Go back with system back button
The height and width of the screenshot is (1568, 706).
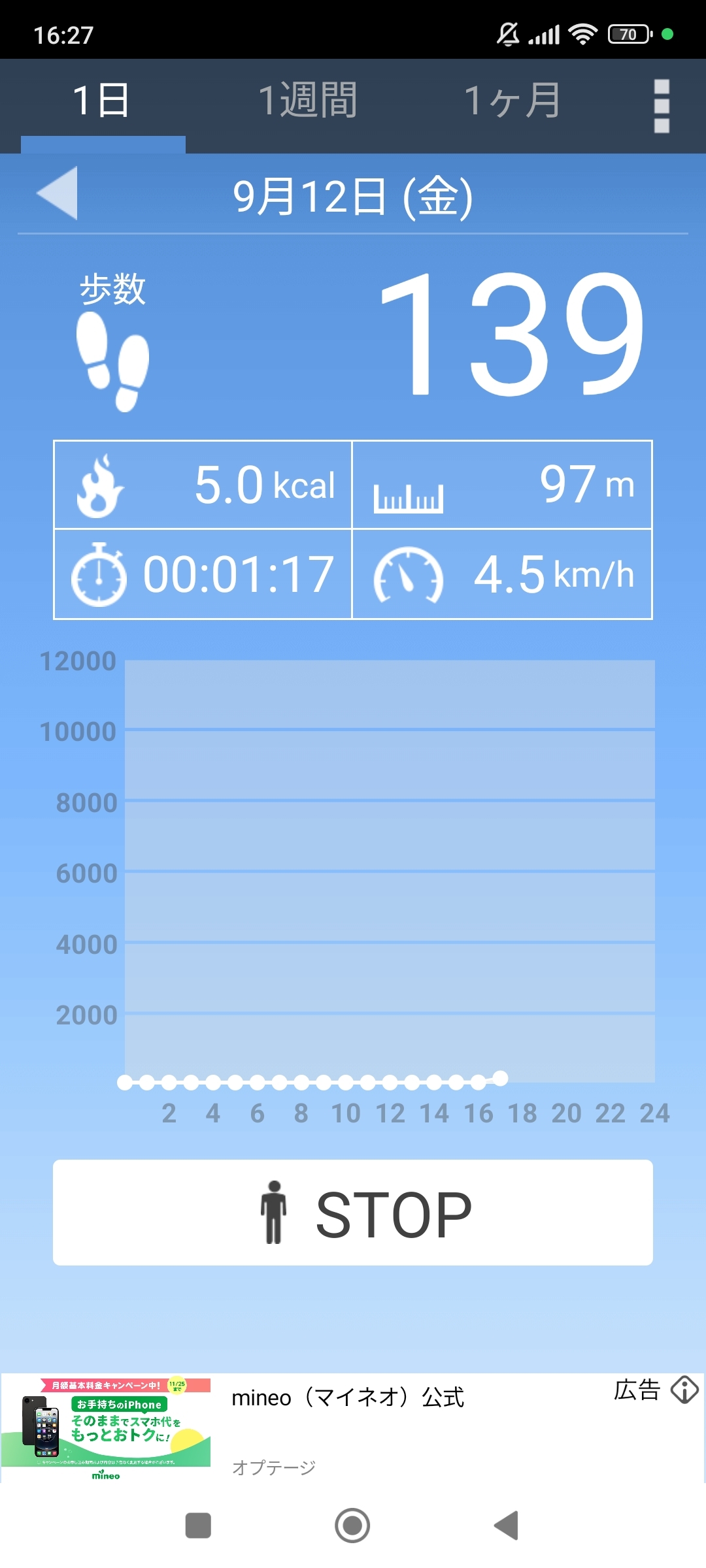(x=507, y=1526)
